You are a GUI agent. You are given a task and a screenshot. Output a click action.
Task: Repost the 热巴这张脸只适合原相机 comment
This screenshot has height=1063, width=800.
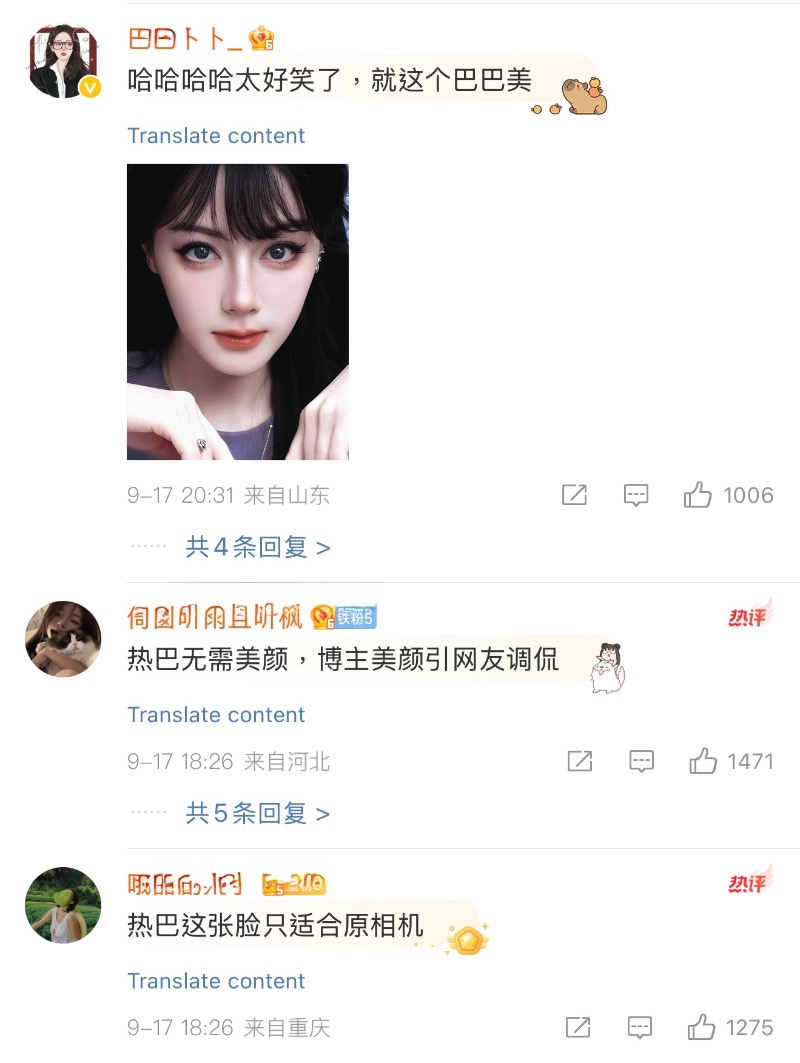click(578, 1027)
